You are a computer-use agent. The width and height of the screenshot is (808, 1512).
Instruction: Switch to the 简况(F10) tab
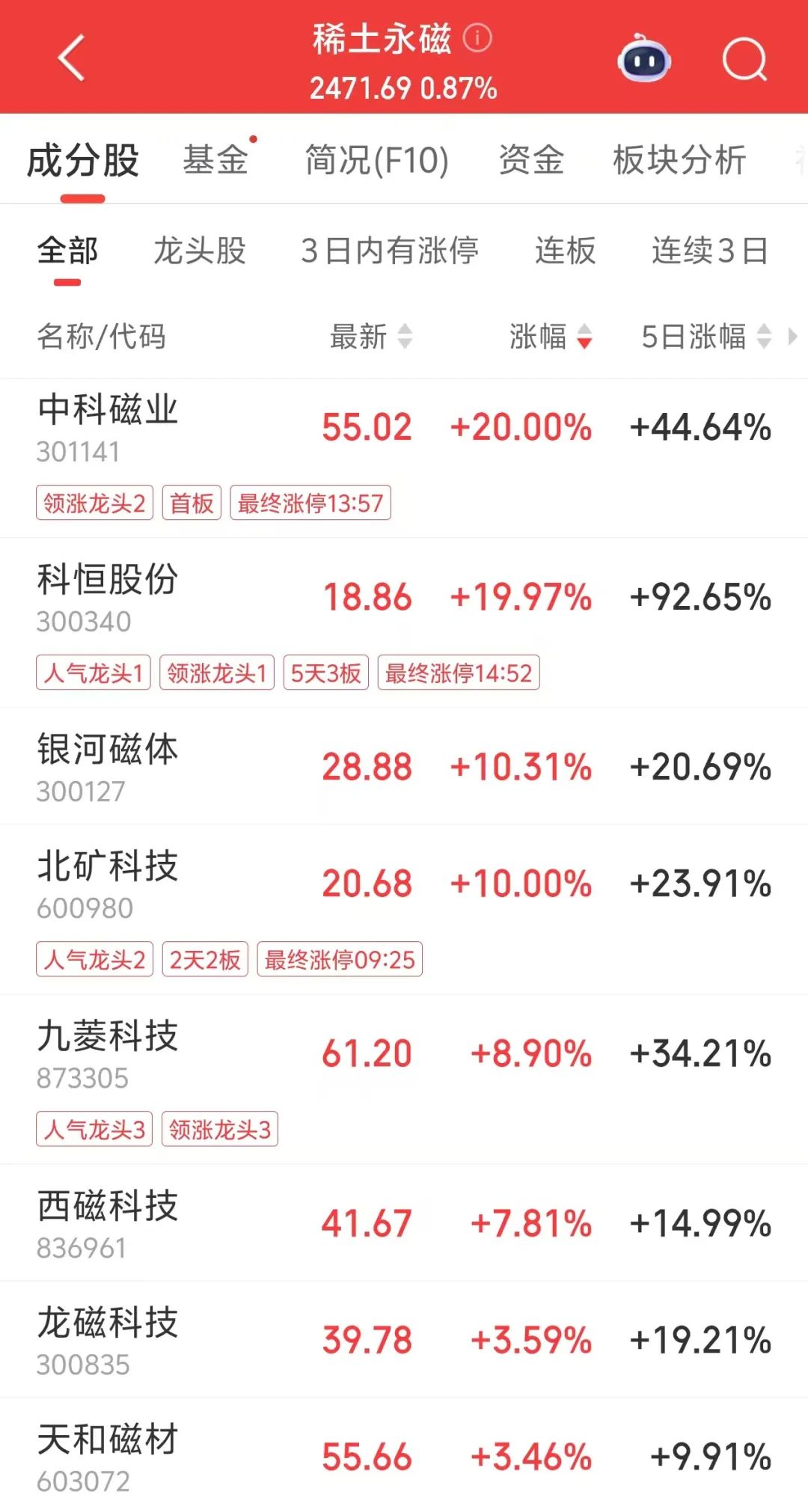coord(377,160)
